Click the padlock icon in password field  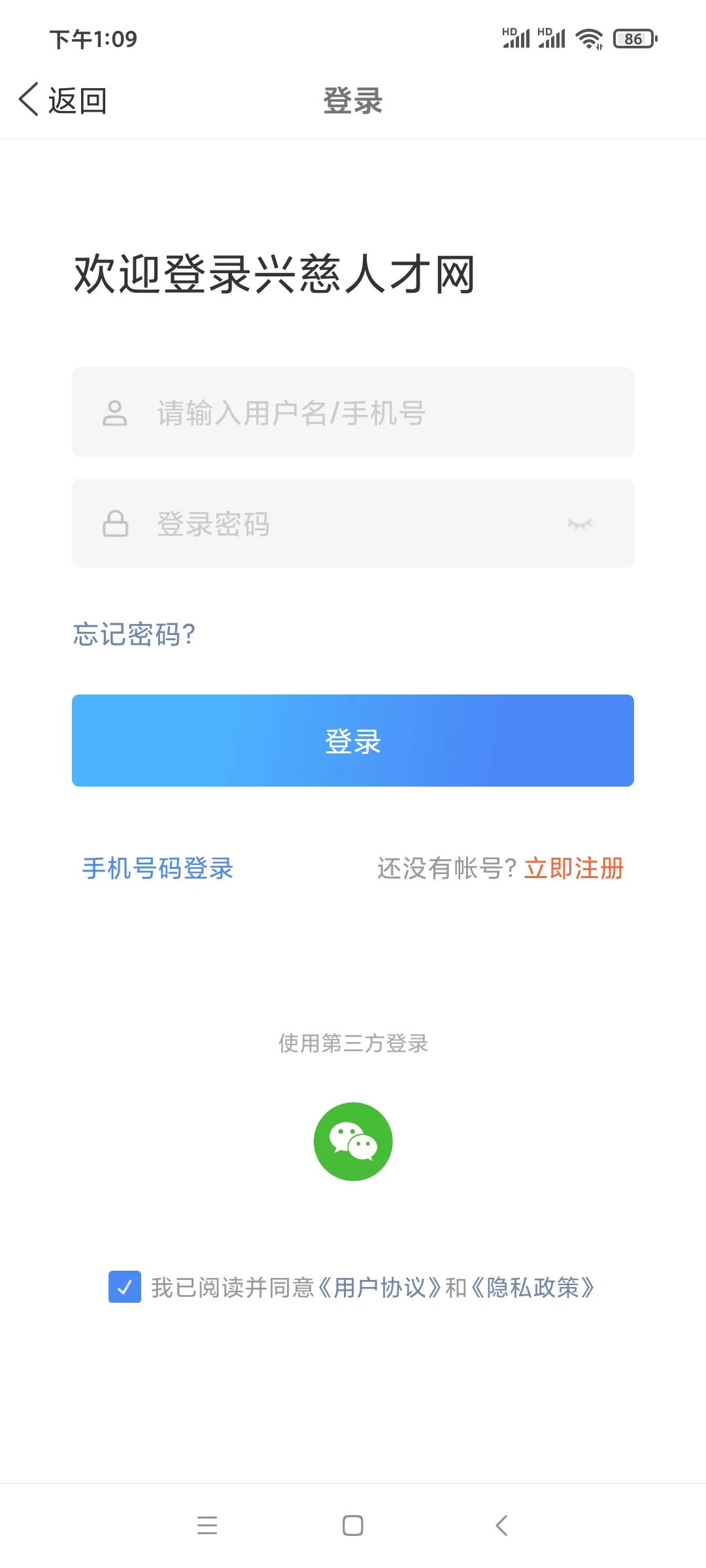pos(116,522)
